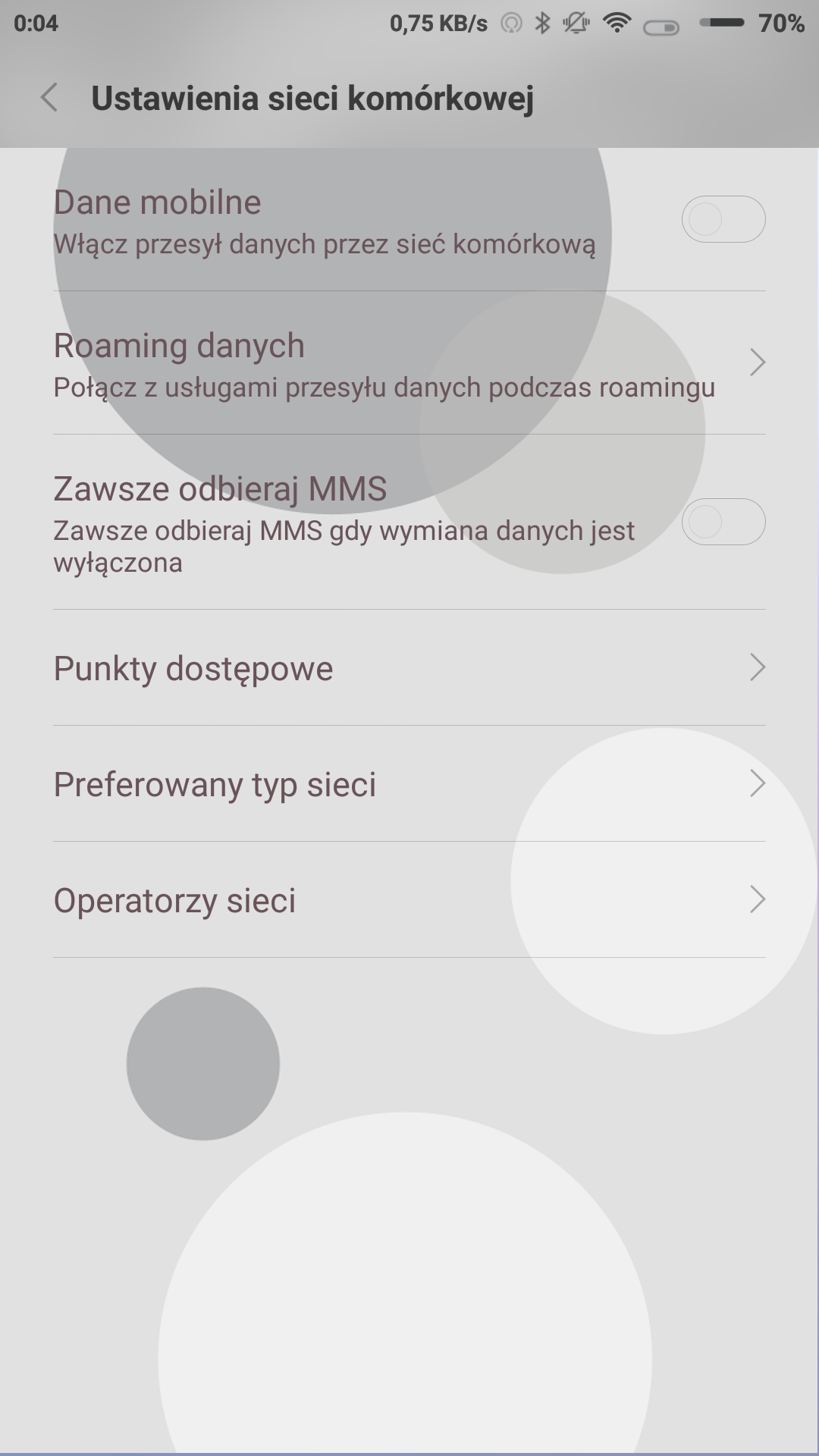Toggle Zawsze odbieraj MMS switch
Screen dimensions: 819x1456
tap(723, 522)
